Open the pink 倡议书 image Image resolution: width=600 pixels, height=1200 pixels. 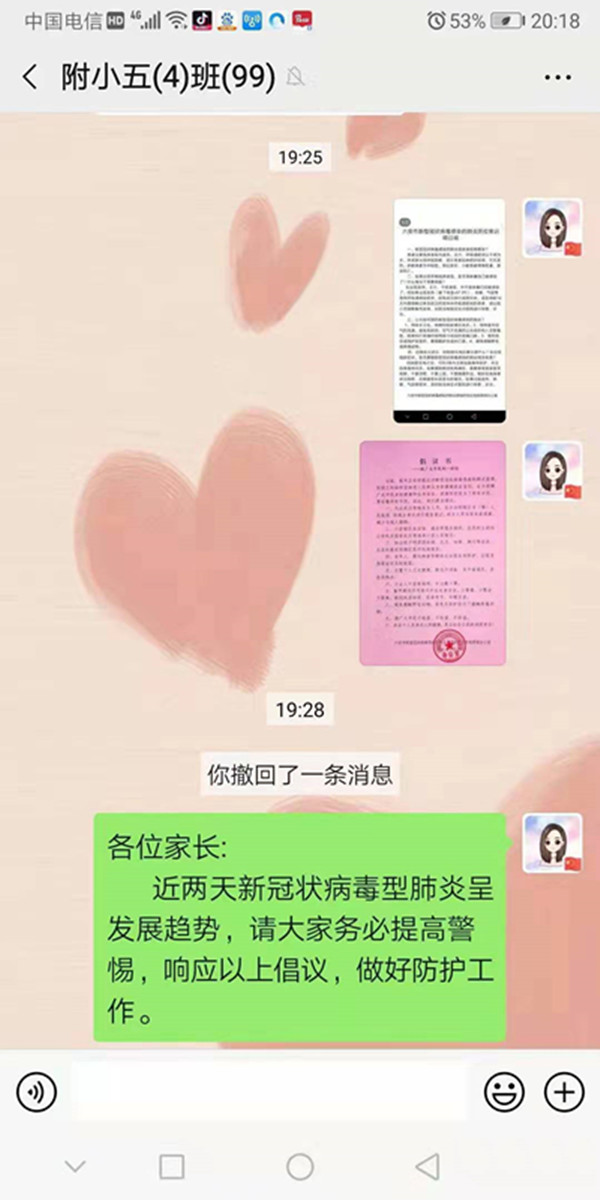(x=432, y=553)
